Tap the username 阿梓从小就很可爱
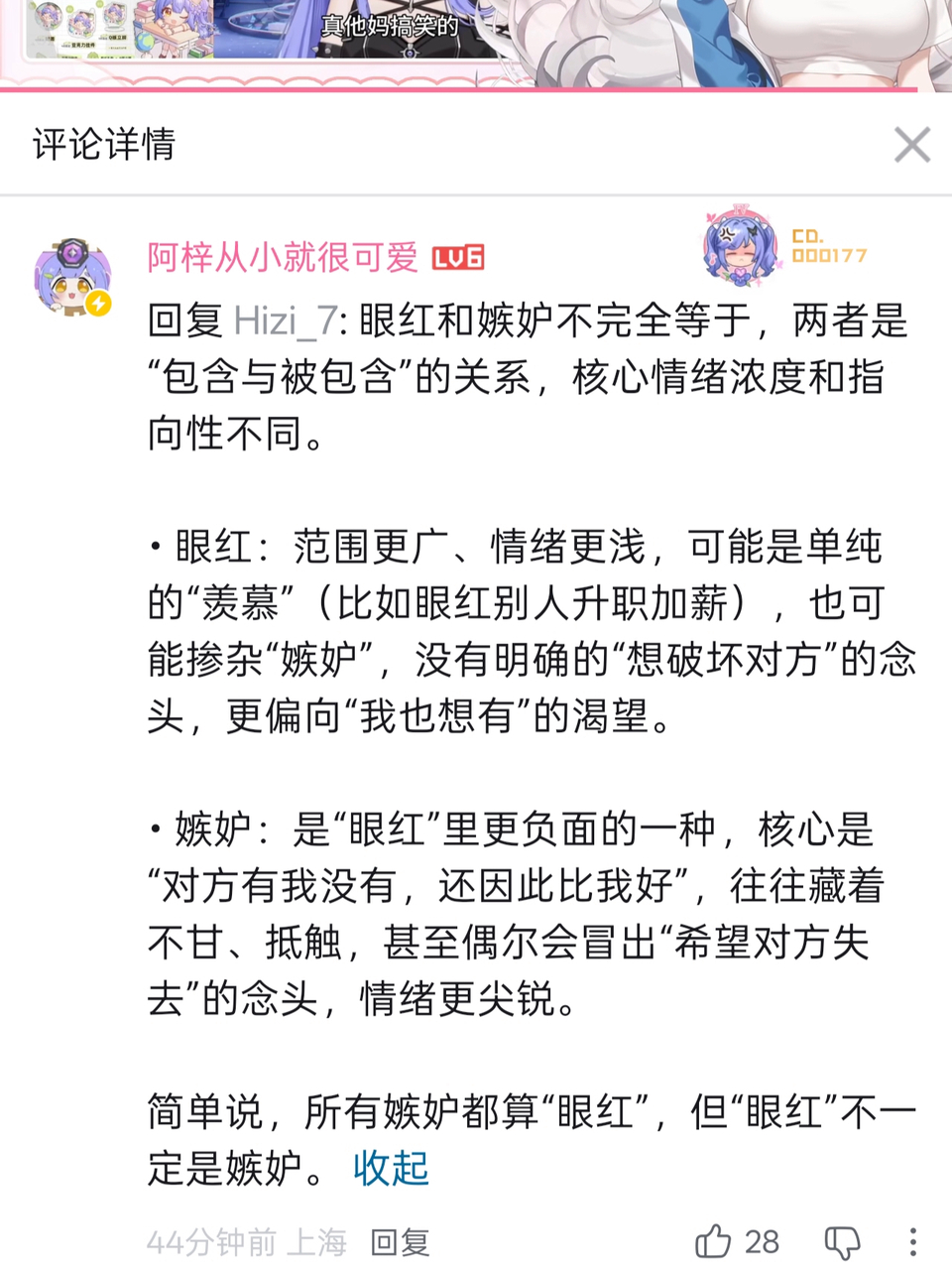The image size is (952, 1270). tap(284, 257)
